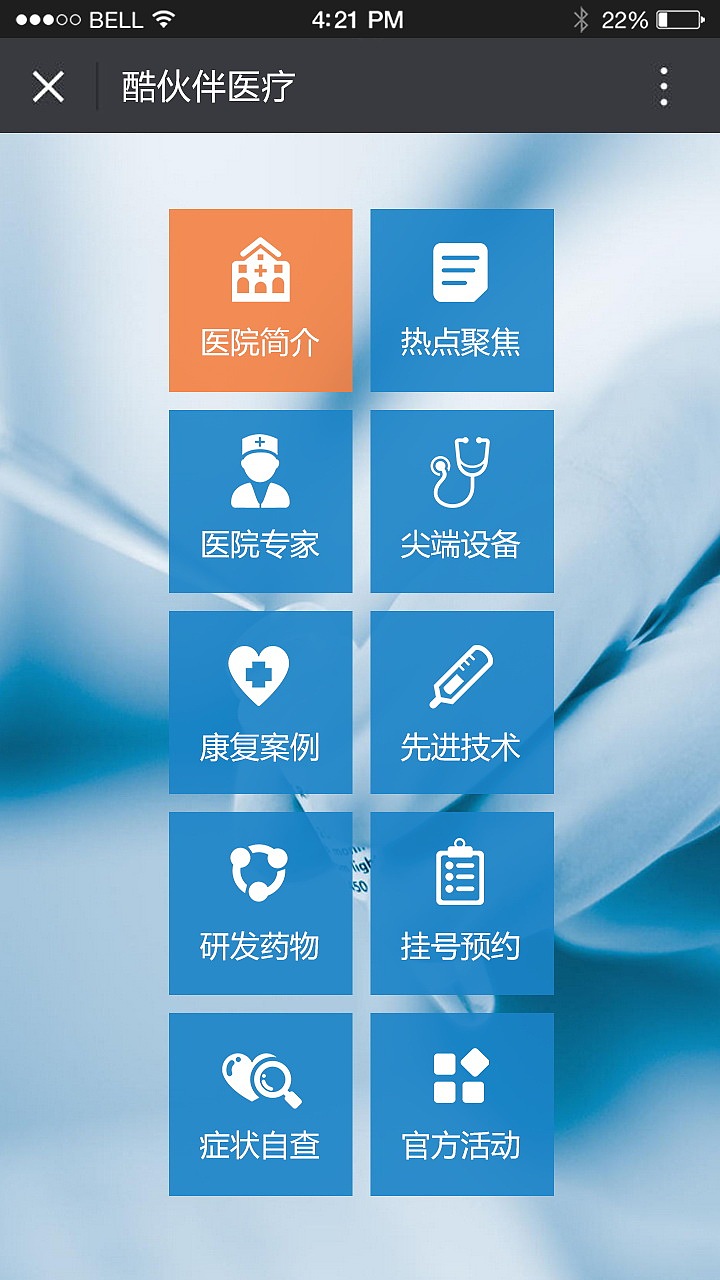Close the 酷伙伴医疗 page with the X
Image resolution: width=720 pixels, height=1280 pixels.
tap(48, 86)
